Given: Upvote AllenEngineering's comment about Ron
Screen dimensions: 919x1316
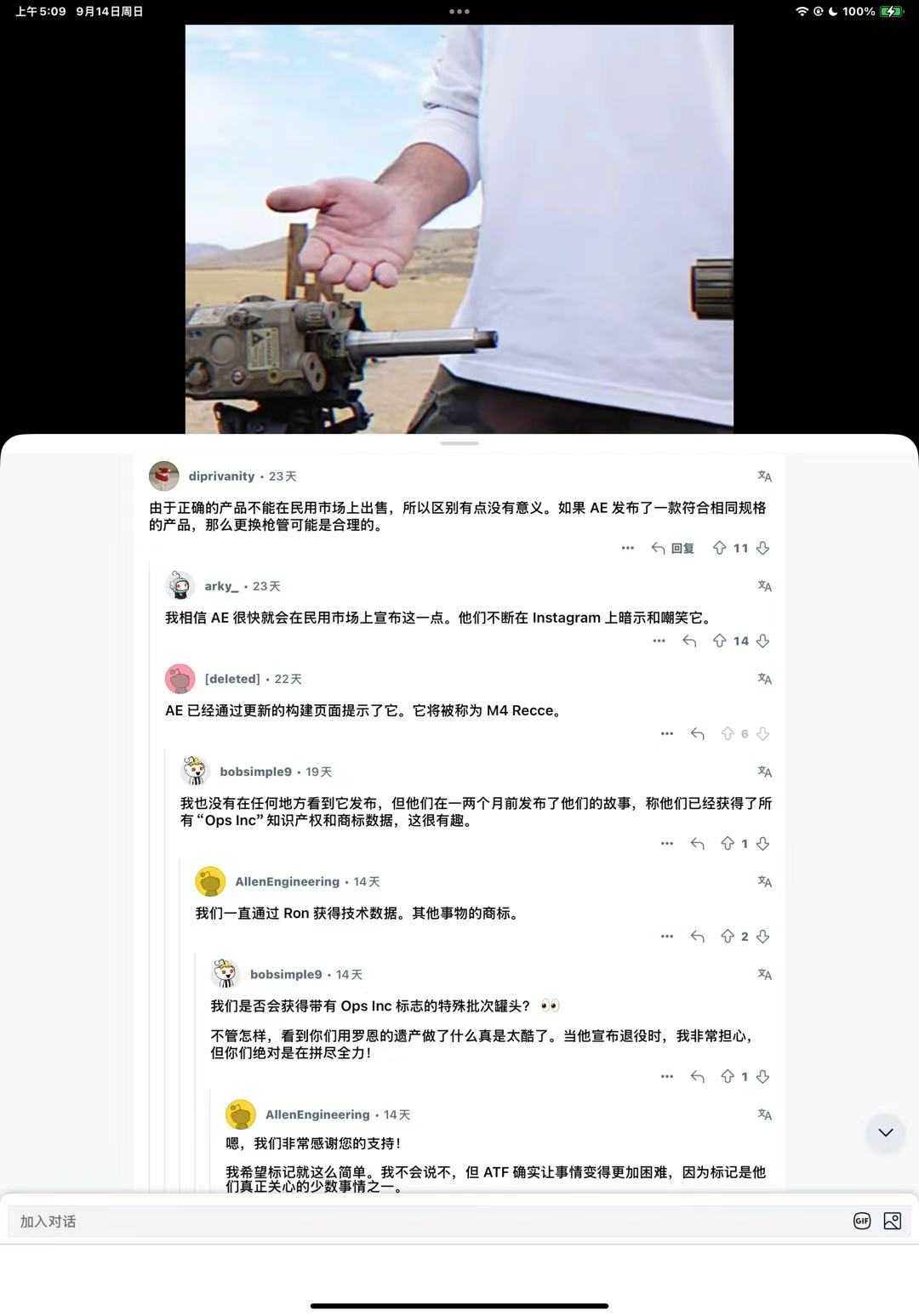Looking at the screenshot, I should (727, 937).
